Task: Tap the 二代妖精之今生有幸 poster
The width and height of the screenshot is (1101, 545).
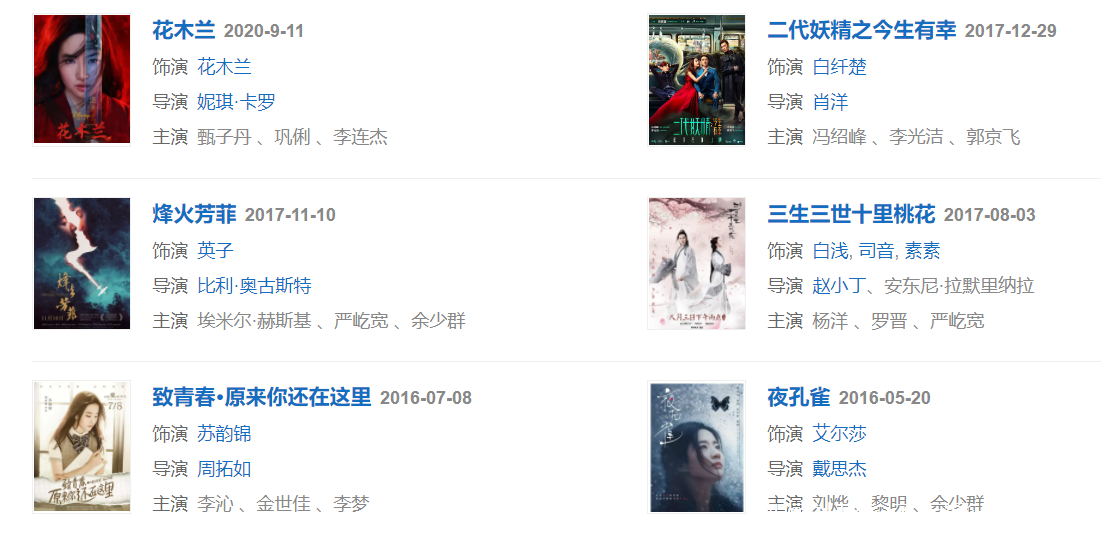Action: click(x=697, y=79)
